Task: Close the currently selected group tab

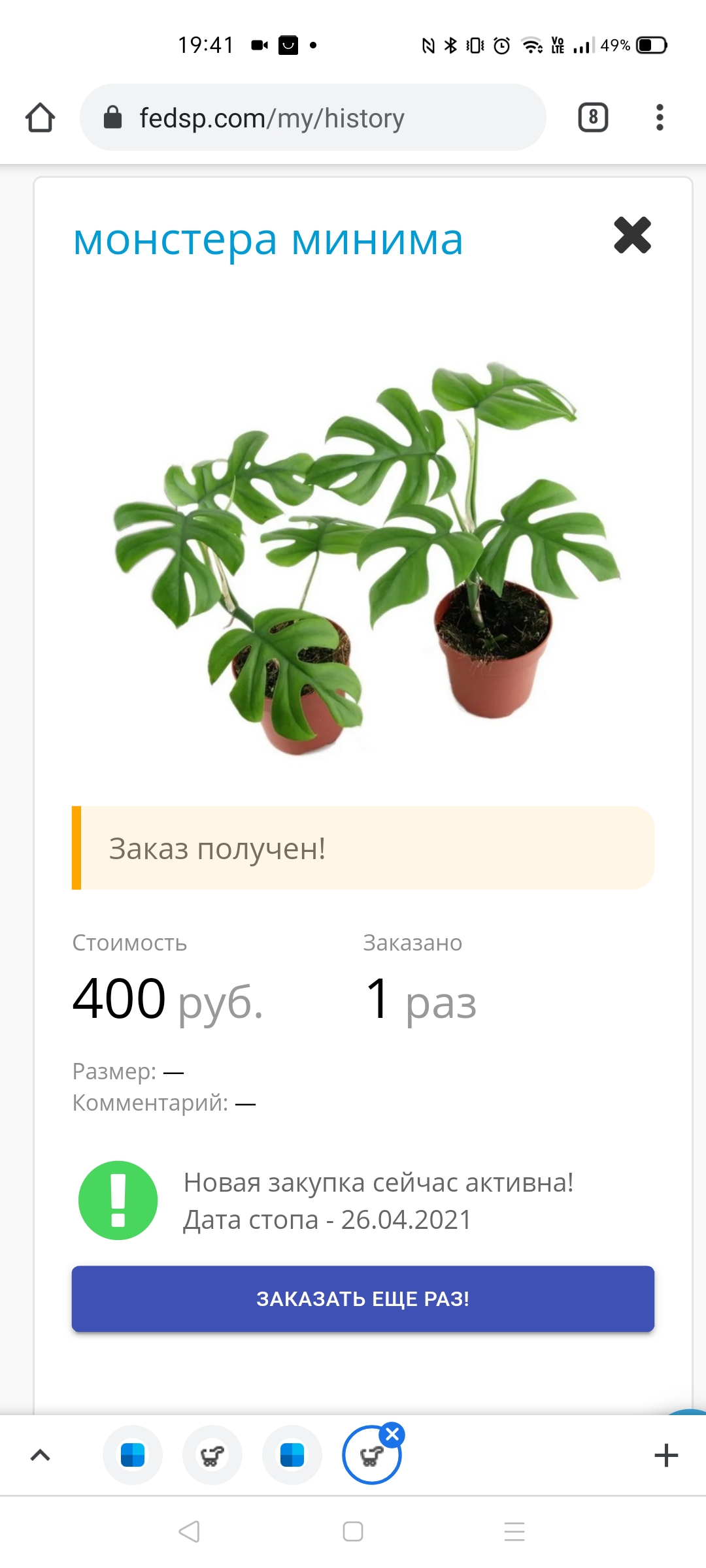Action: pyautogui.click(x=392, y=1434)
